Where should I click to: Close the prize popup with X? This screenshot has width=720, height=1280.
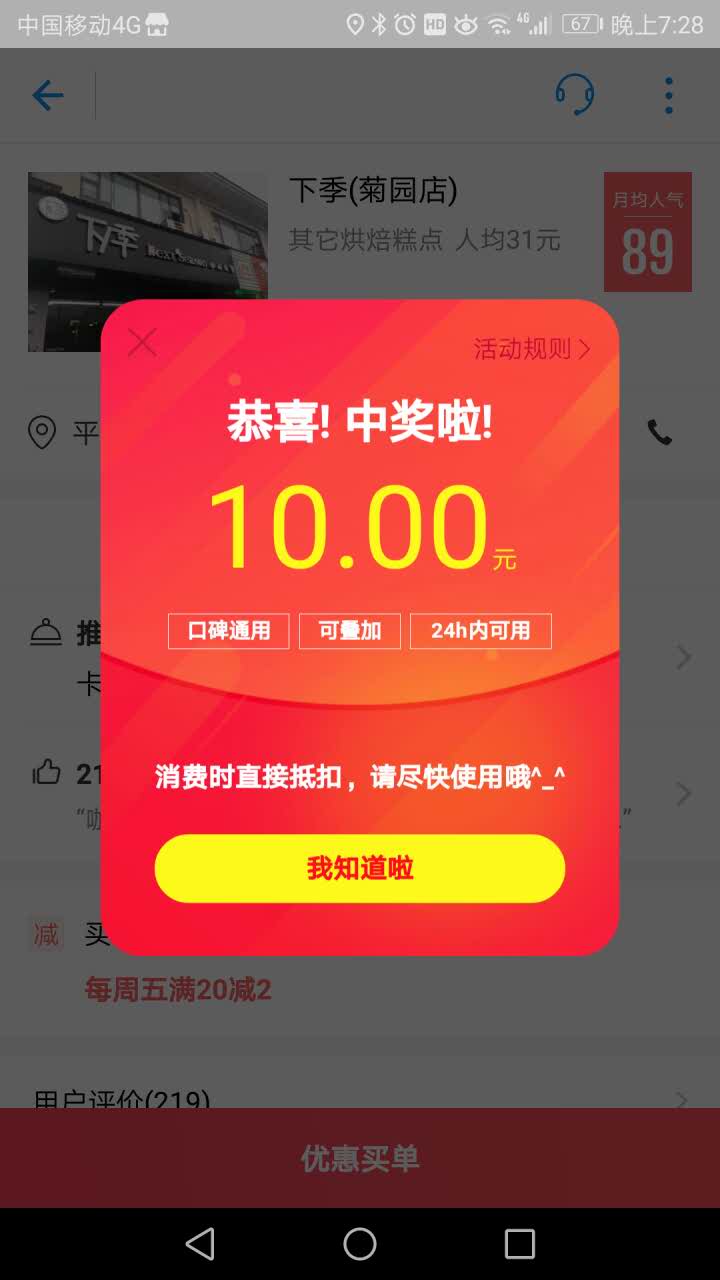(142, 343)
